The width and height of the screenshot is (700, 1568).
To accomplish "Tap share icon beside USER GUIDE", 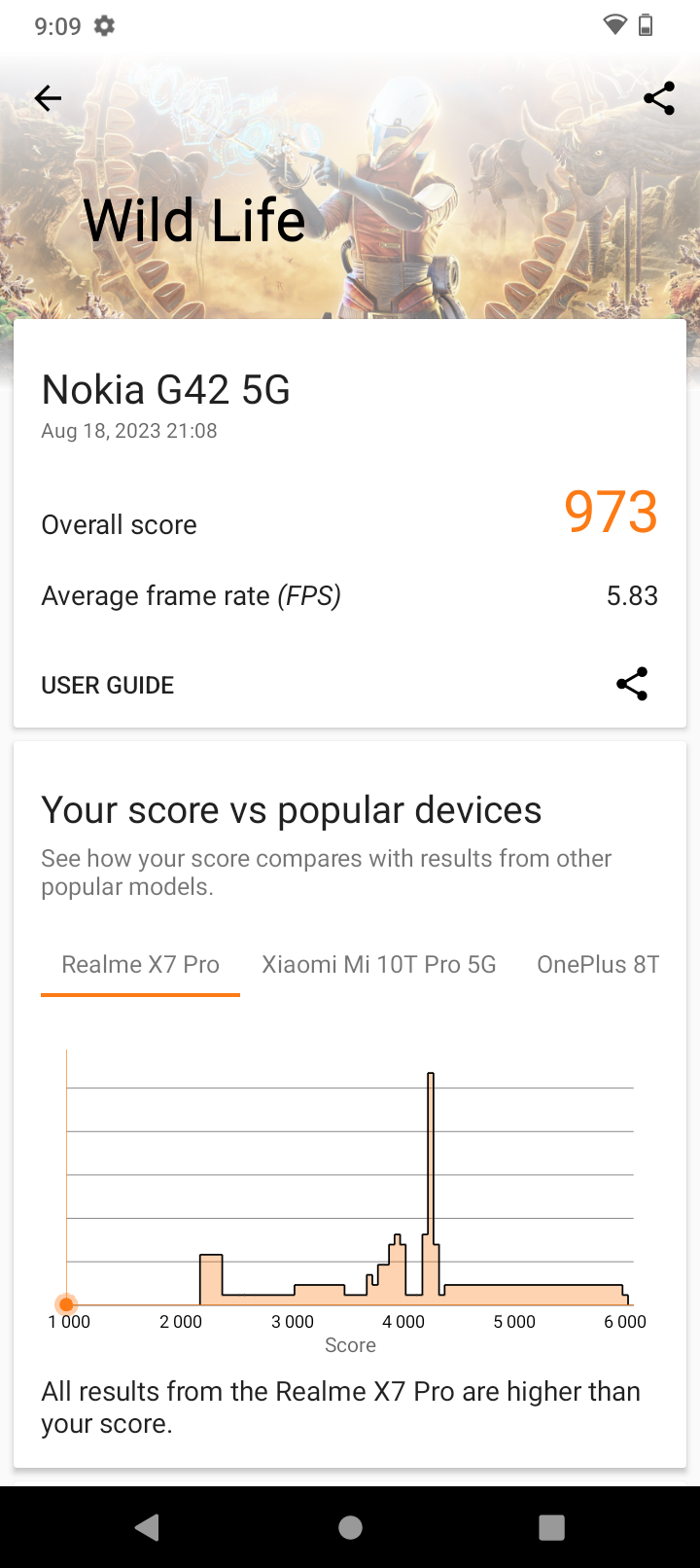I will [632, 684].
